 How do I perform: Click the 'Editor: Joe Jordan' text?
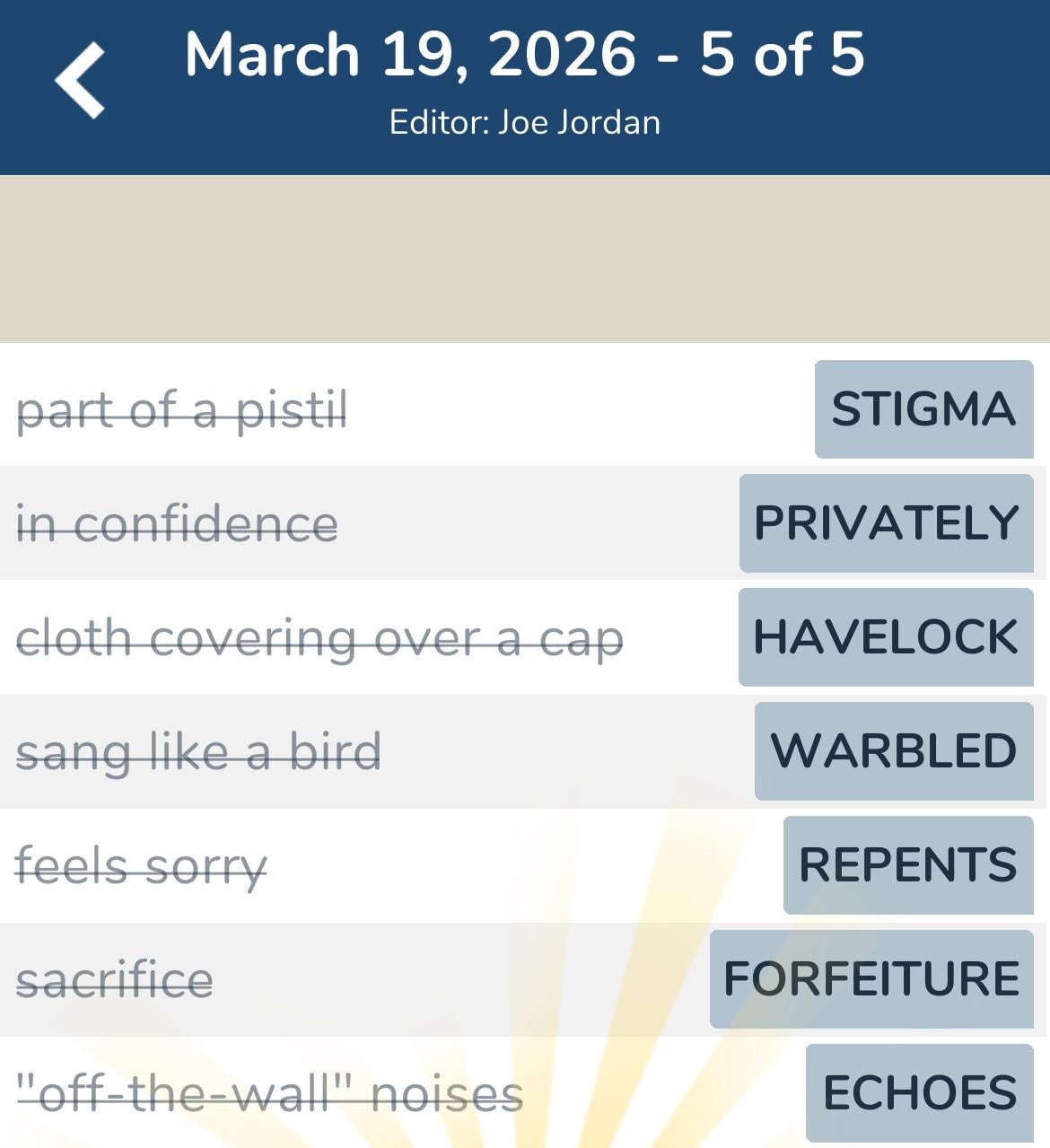(x=525, y=121)
